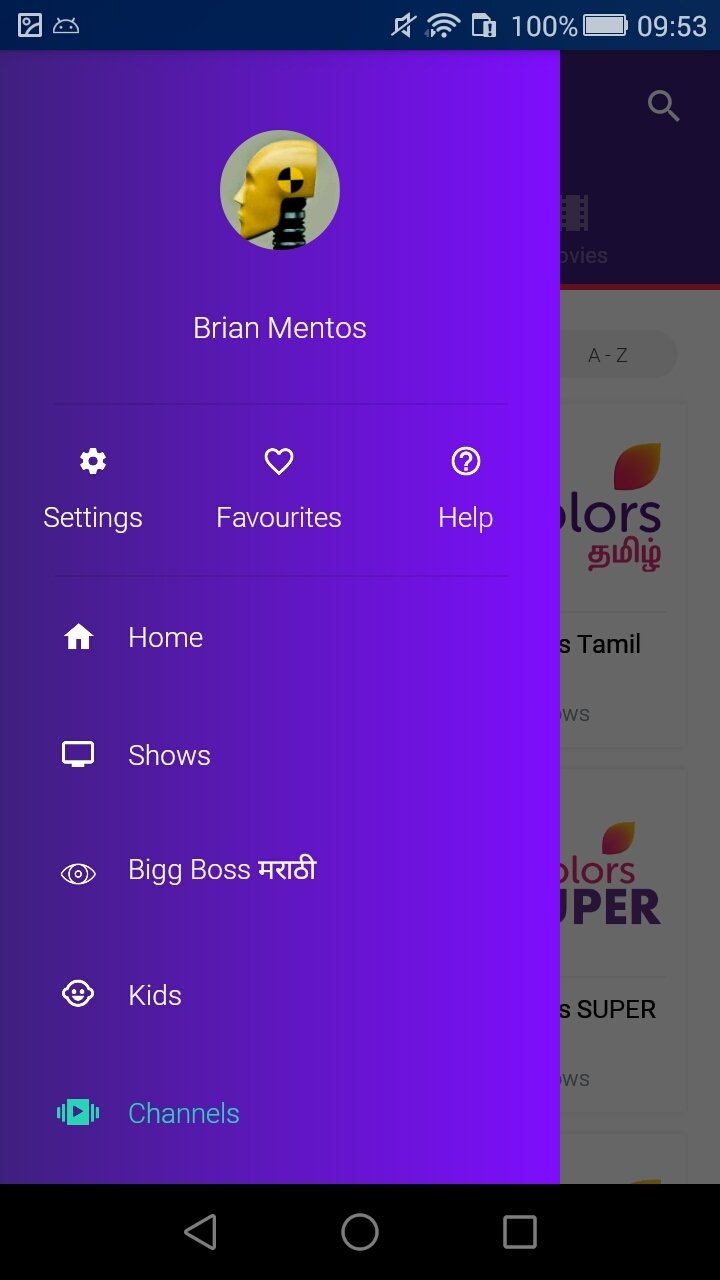This screenshot has height=1280, width=720.
Task: Open search with the magnifier icon
Action: click(663, 105)
